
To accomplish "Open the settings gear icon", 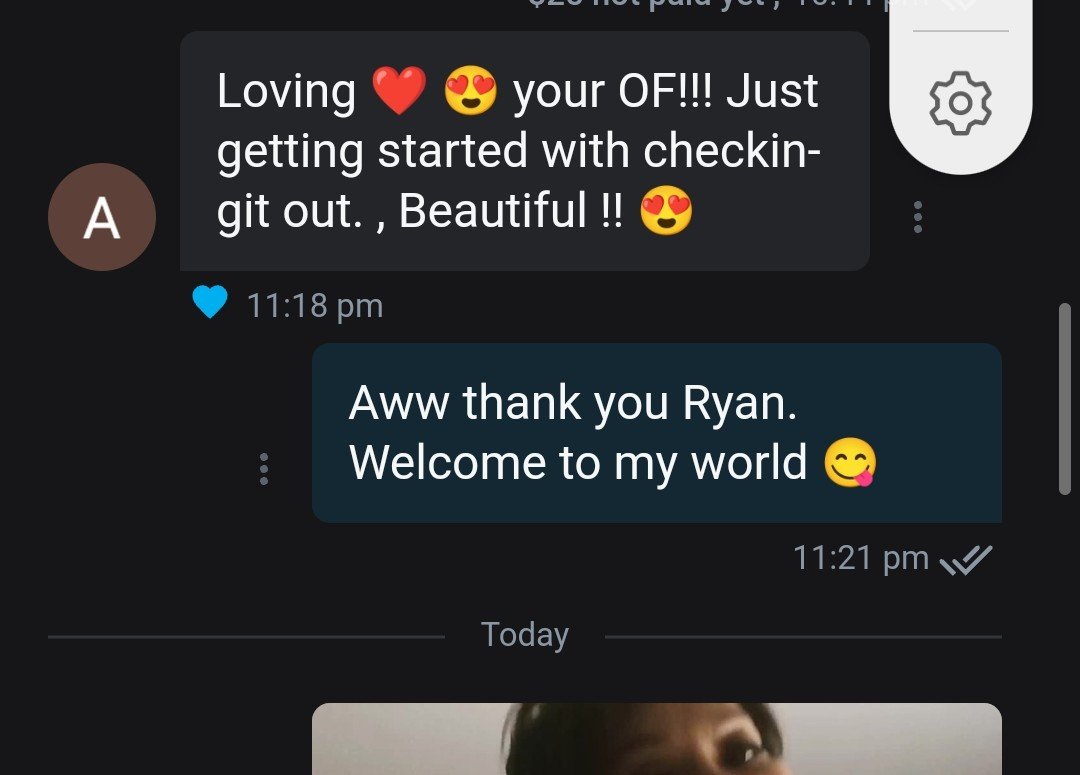I will (960, 103).
